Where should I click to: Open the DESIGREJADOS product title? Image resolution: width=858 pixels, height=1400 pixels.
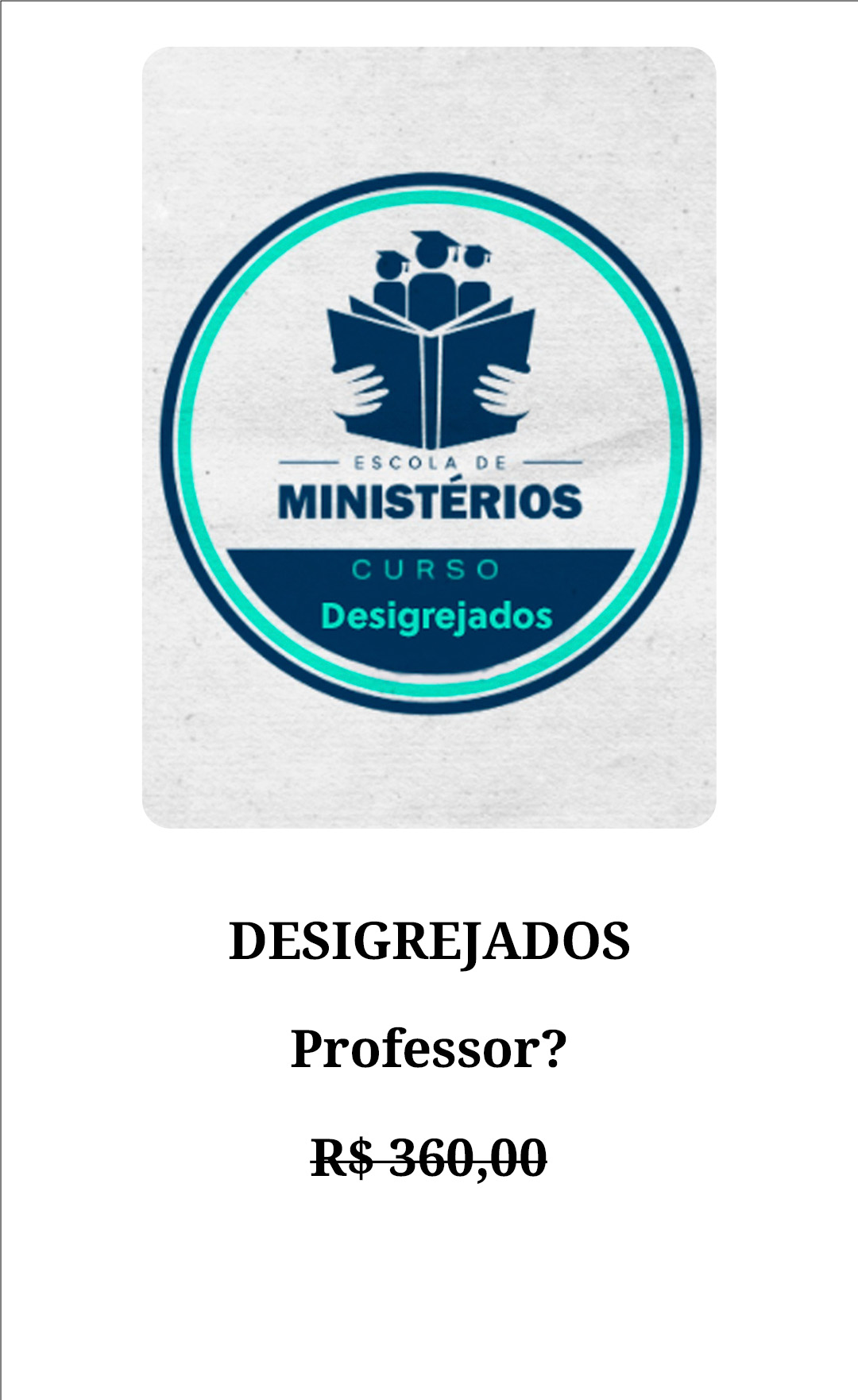[x=429, y=942]
